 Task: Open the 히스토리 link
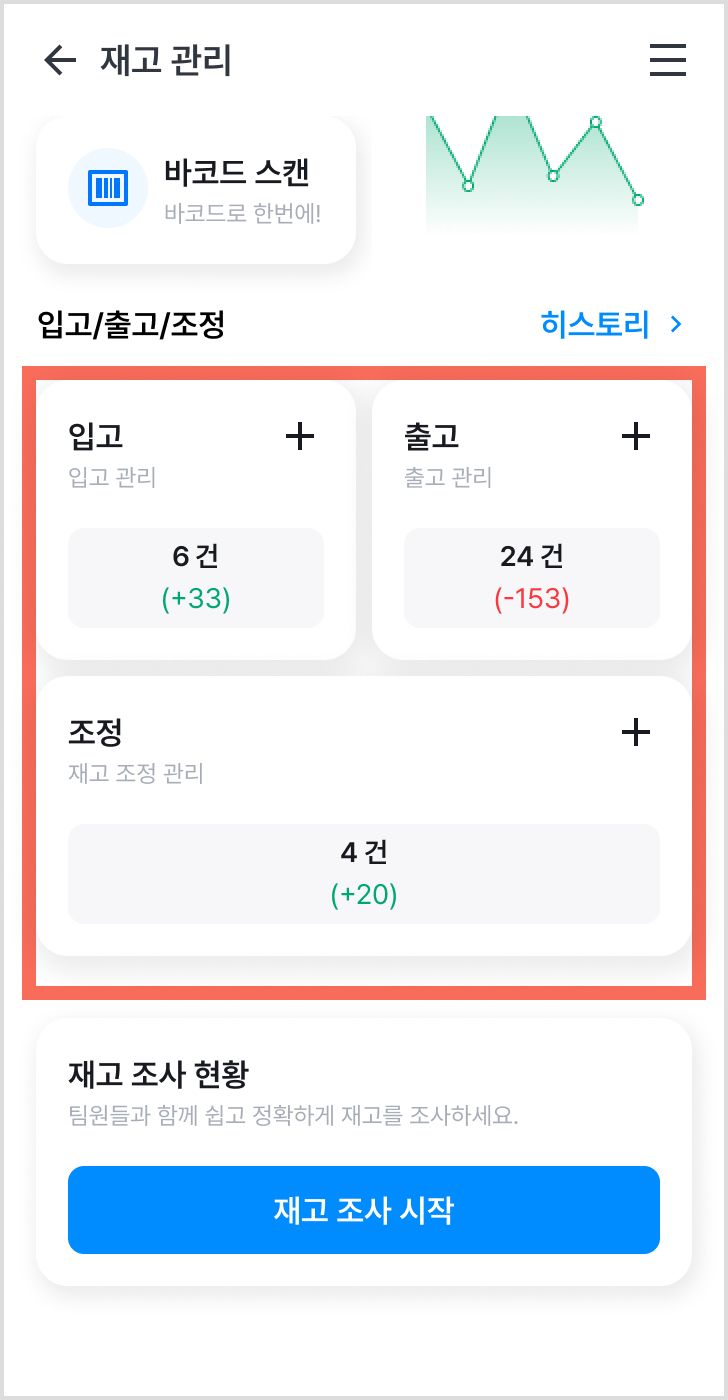(611, 324)
